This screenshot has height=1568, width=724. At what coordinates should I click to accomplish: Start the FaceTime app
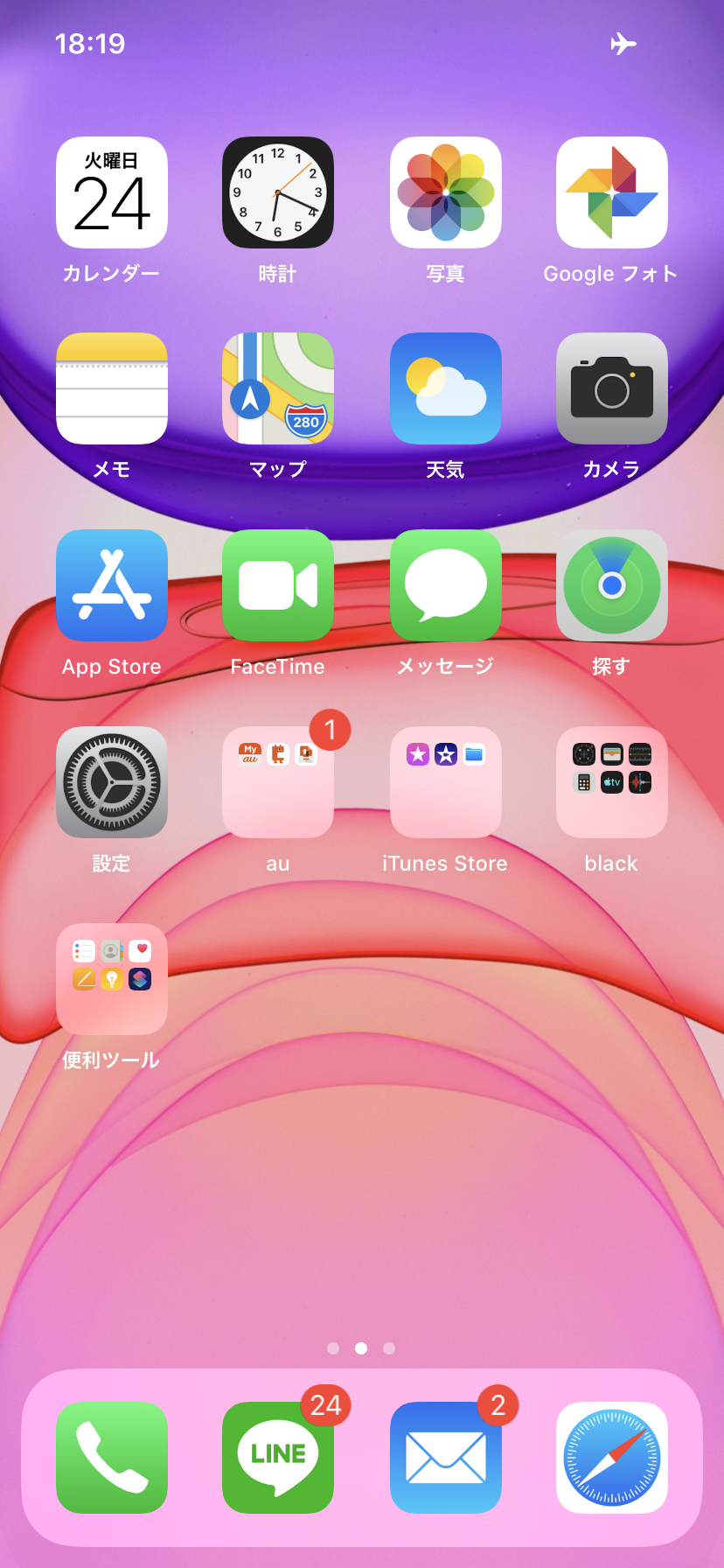point(278,585)
